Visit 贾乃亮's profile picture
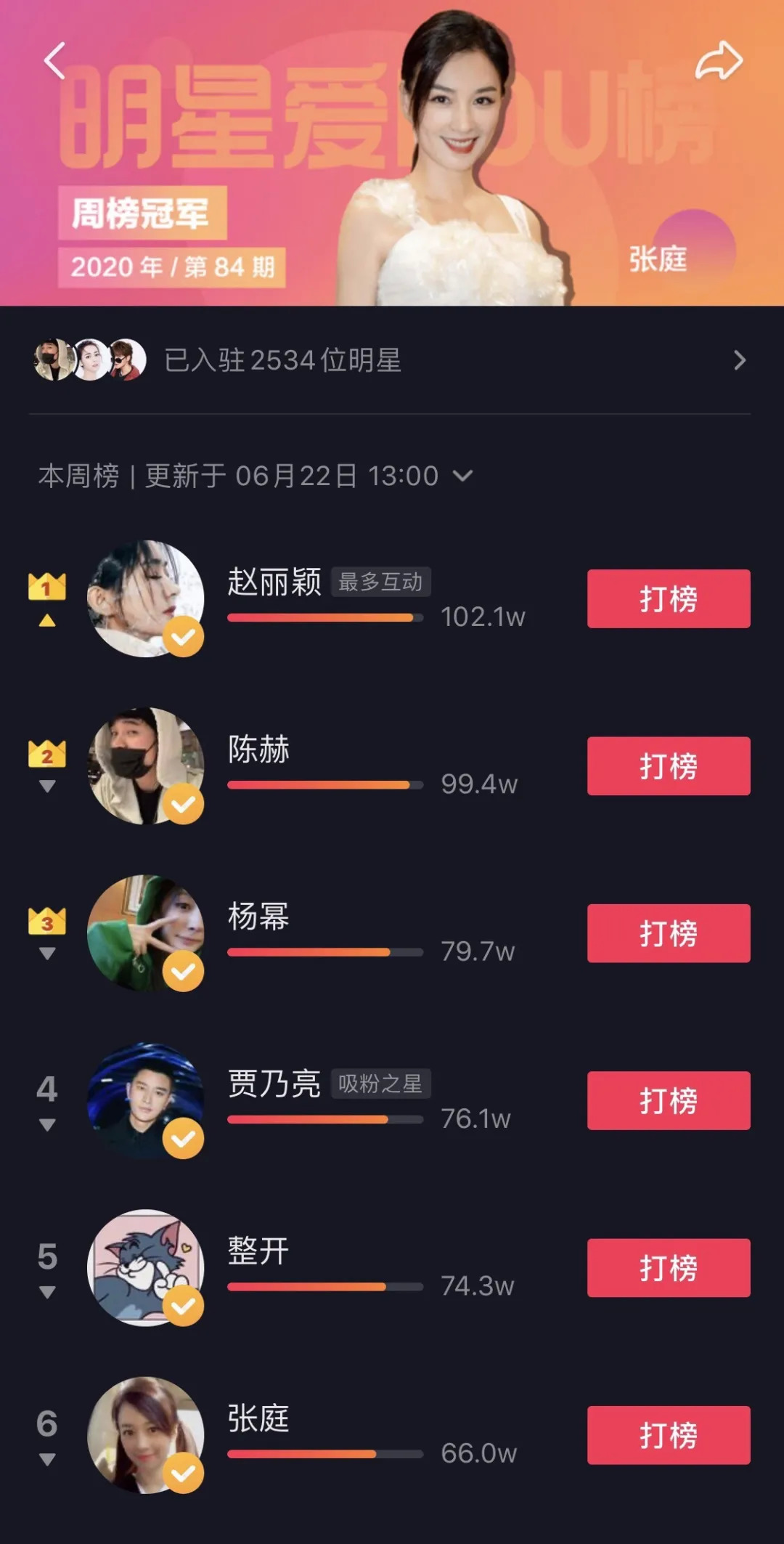The height and width of the screenshot is (1544, 784). 145,1100
